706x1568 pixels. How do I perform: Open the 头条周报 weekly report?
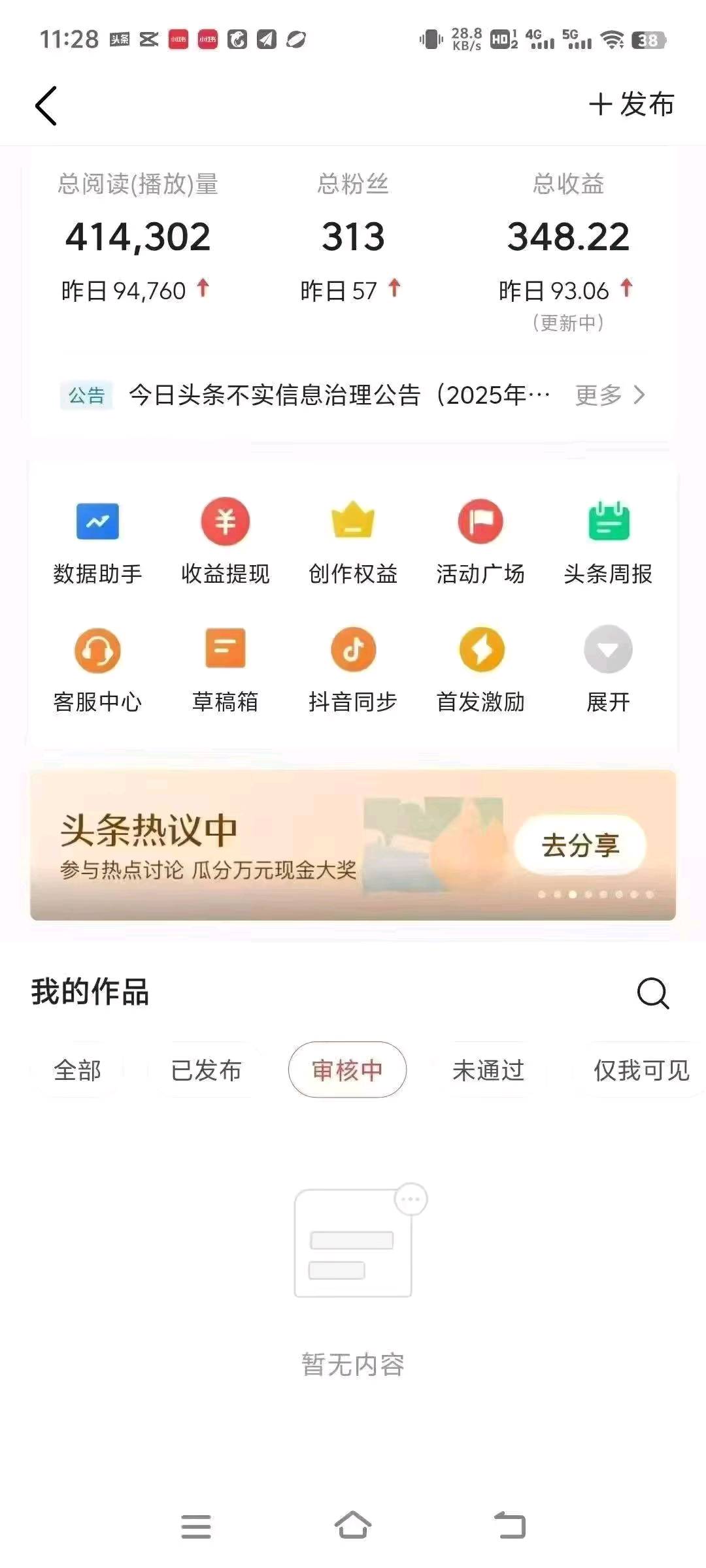(x=609, y=542)
